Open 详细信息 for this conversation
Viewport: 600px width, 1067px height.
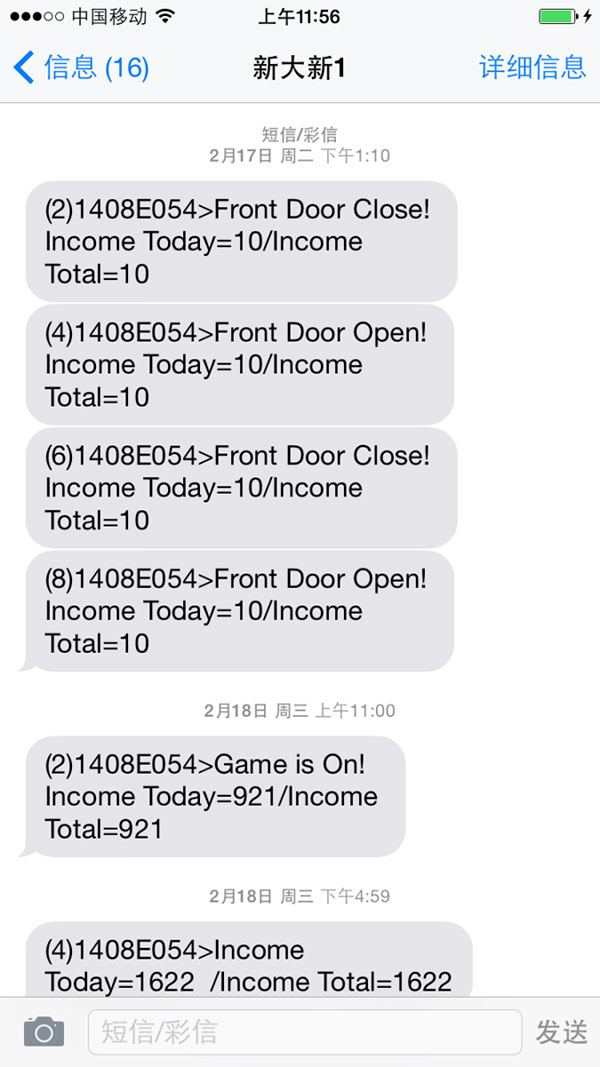coord(533,67)
